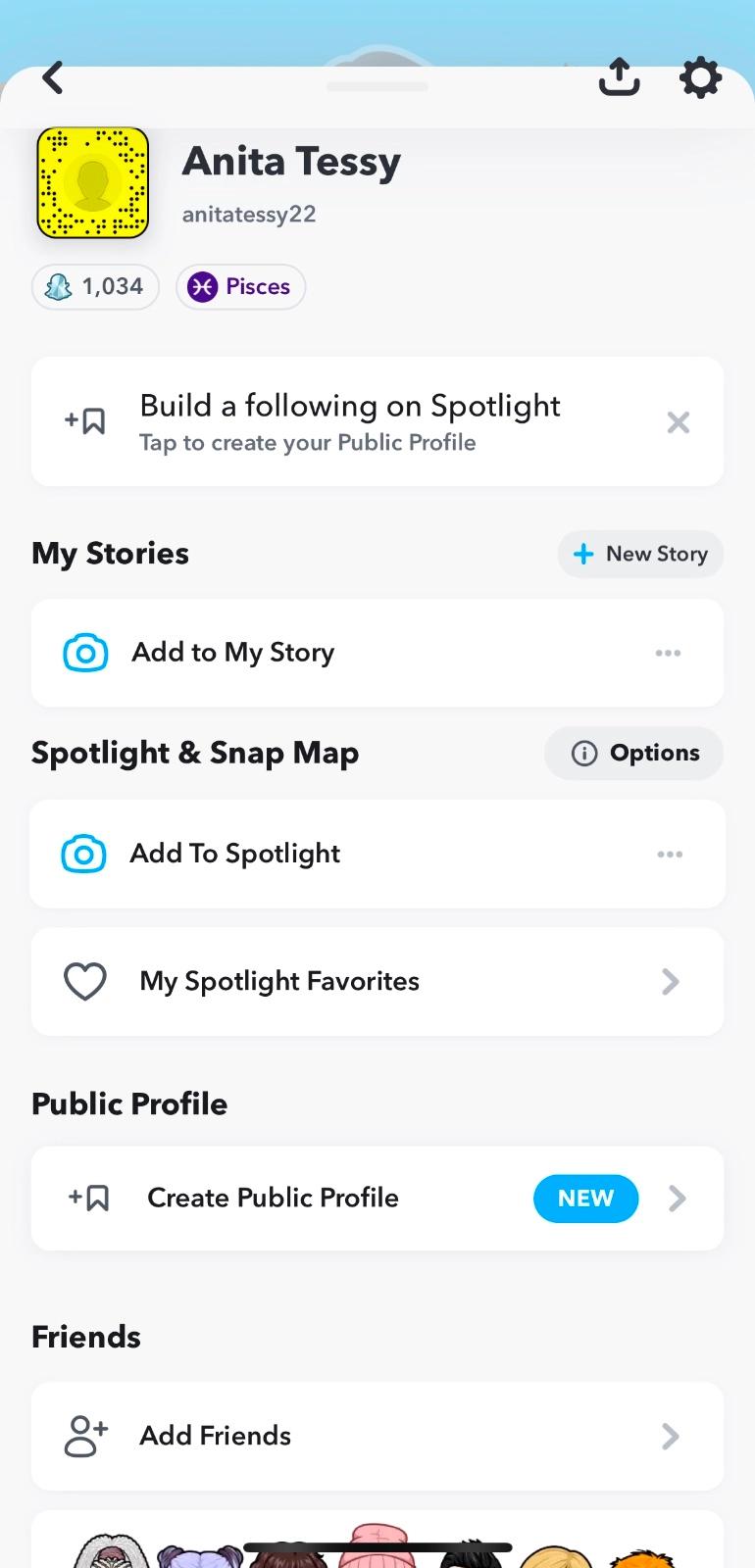Open Spotlight & Snap Map Options
Screen dimensions: 755x1568
(634, 753)
